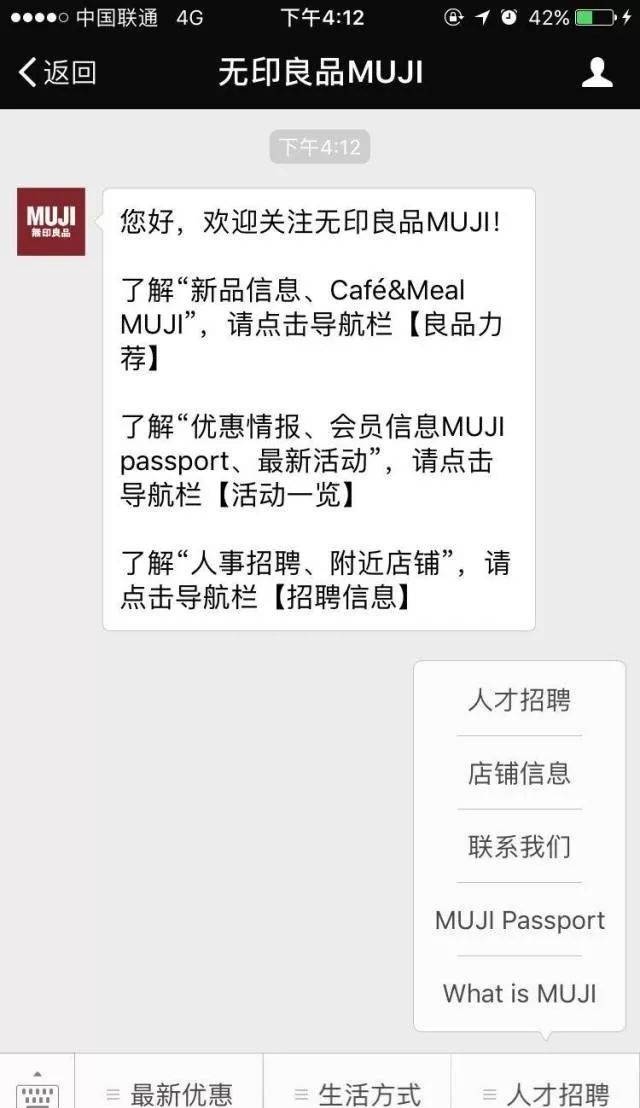View What is MUJI
Image resolution: width=640 pixels, height=1108 pixels.
pos(519,993)
